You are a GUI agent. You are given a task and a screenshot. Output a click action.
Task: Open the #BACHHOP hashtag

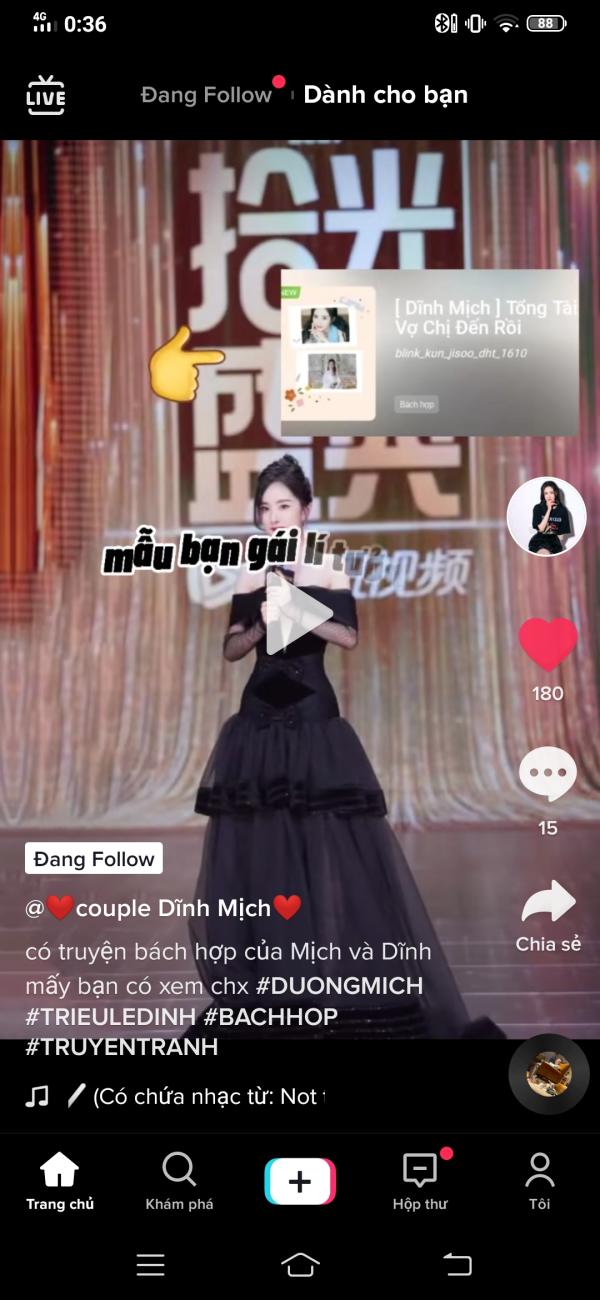tap(271, 1017)
